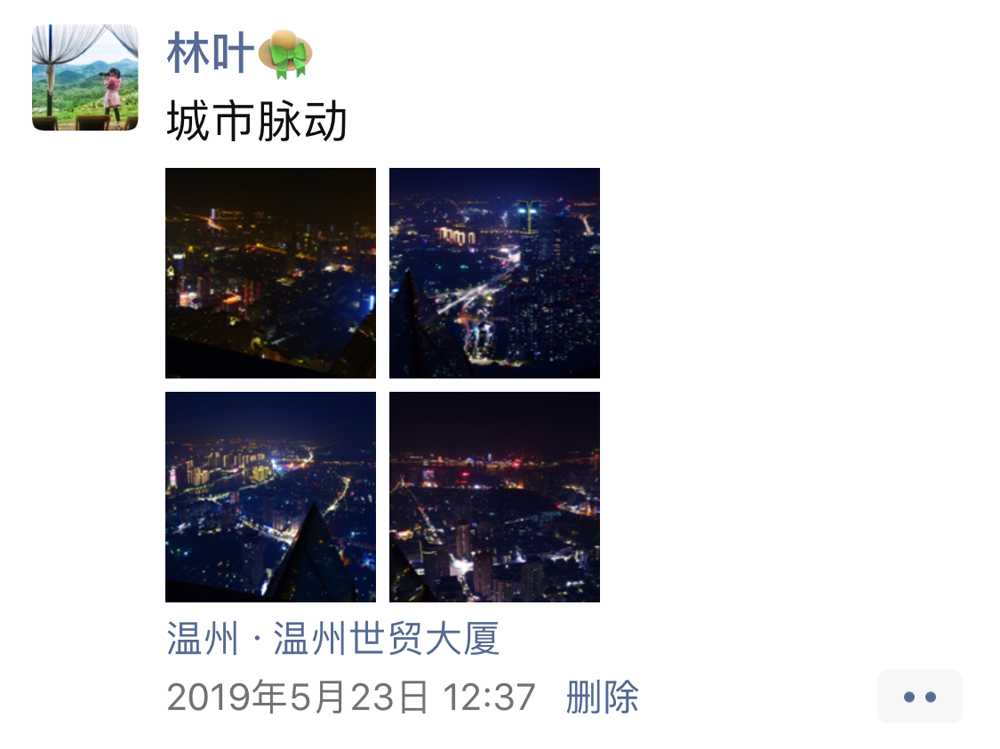The image size is (1000, 749).
Task: Open the two-dot like and comment menu
Action: coord(919,697)
